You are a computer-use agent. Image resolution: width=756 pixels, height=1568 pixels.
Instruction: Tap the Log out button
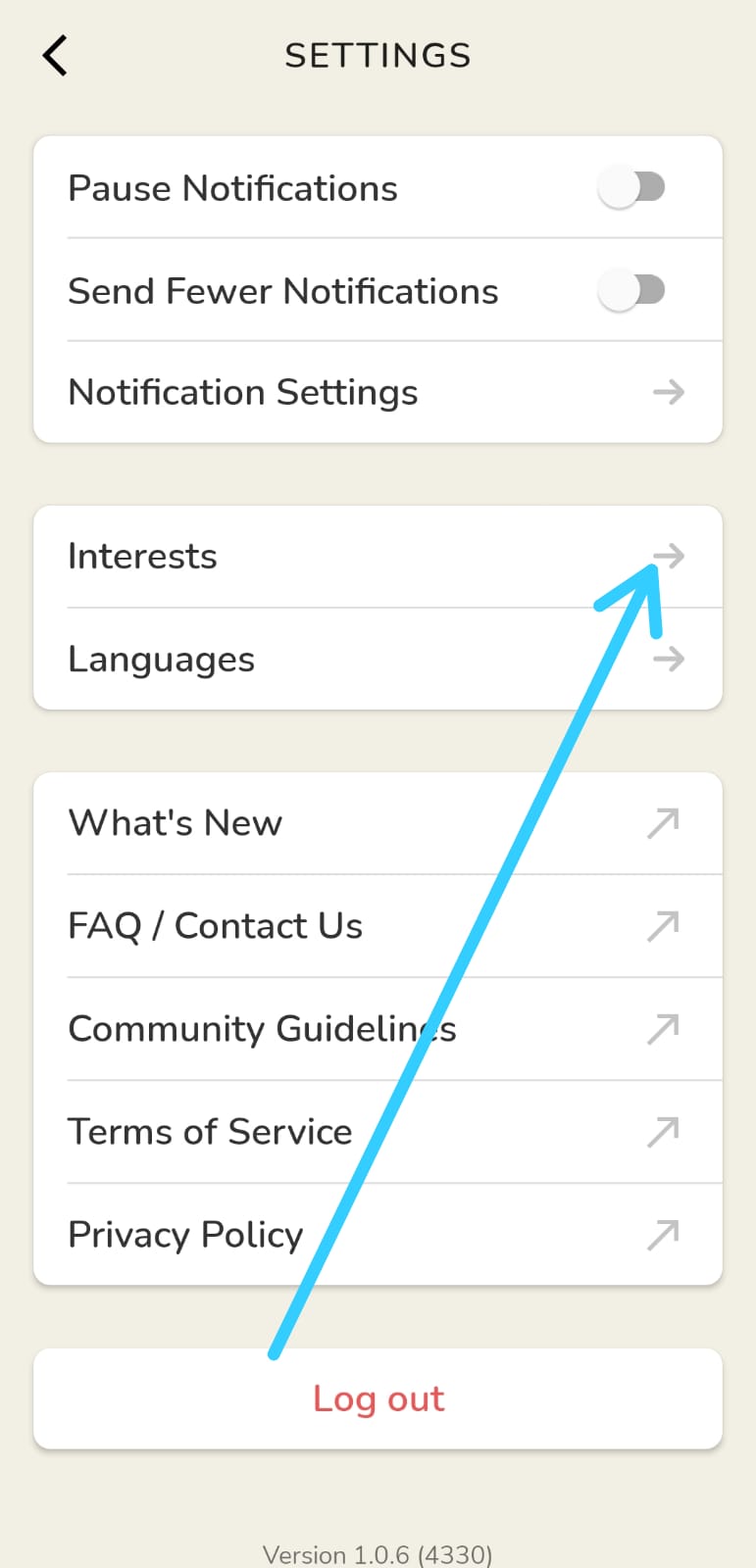coord(378,1398)
